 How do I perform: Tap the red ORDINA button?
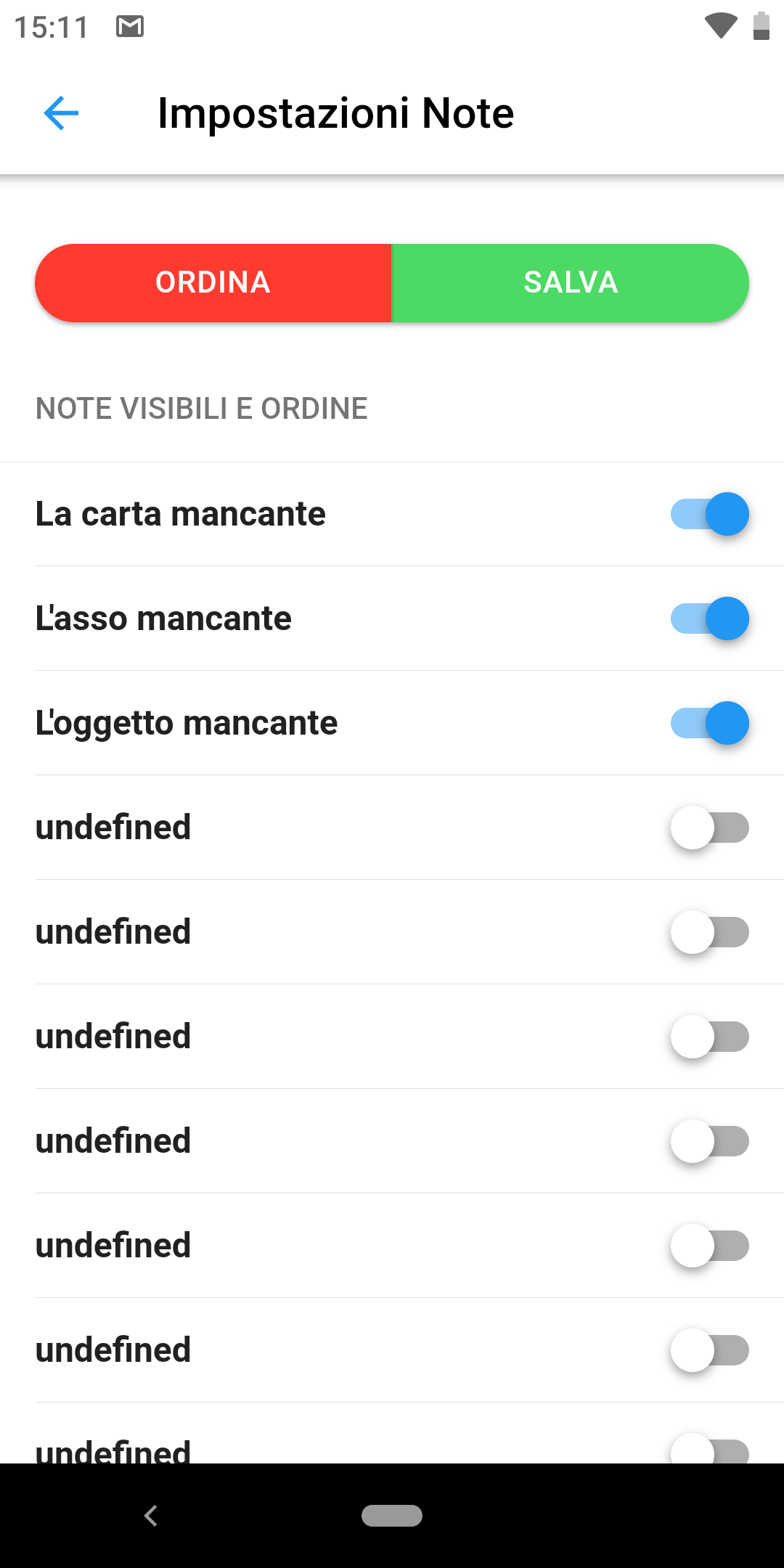[213, 283]
